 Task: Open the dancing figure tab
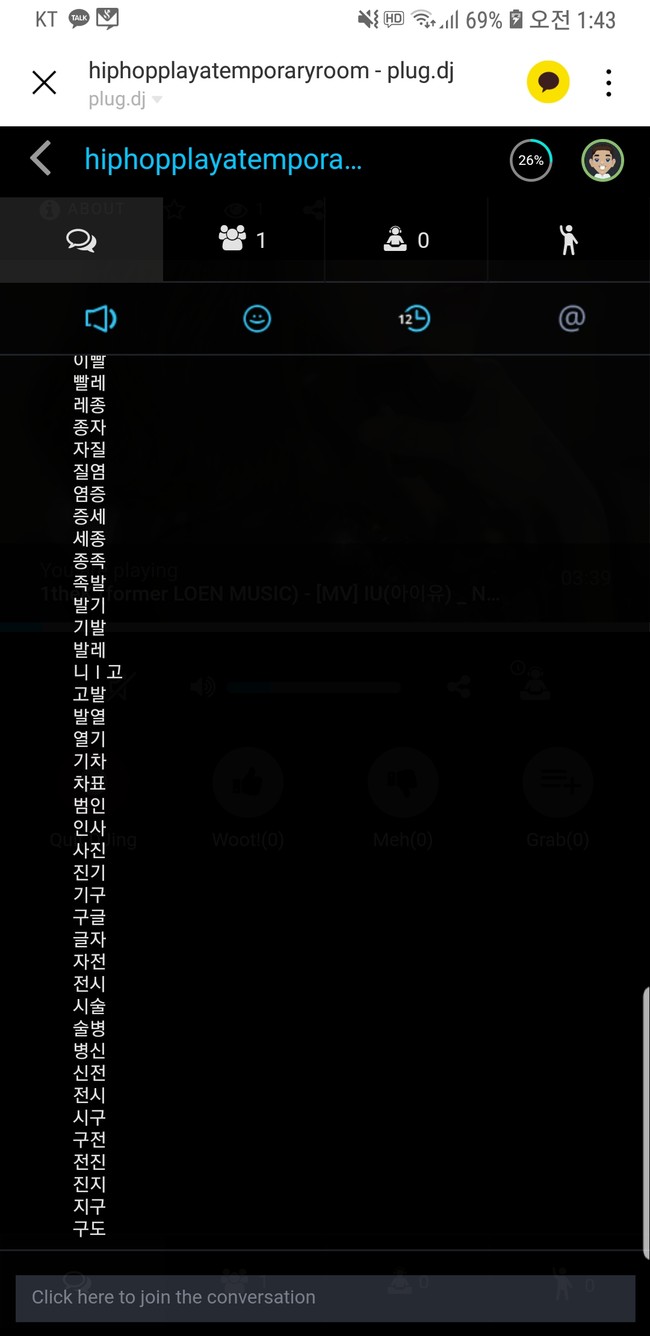(568, 240)
